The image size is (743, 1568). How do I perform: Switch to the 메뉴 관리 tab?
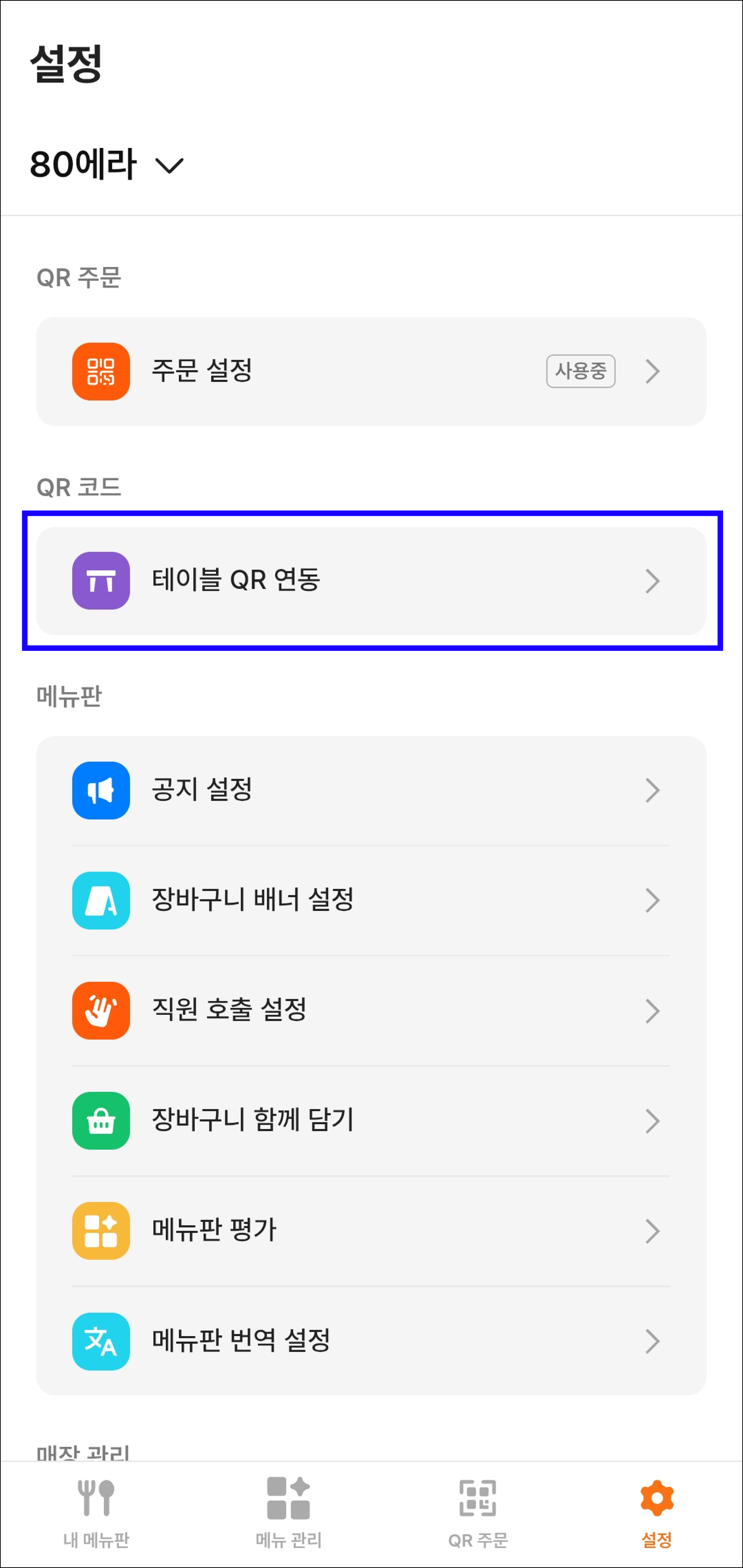pyautogui.click(x=288, y=1513)
